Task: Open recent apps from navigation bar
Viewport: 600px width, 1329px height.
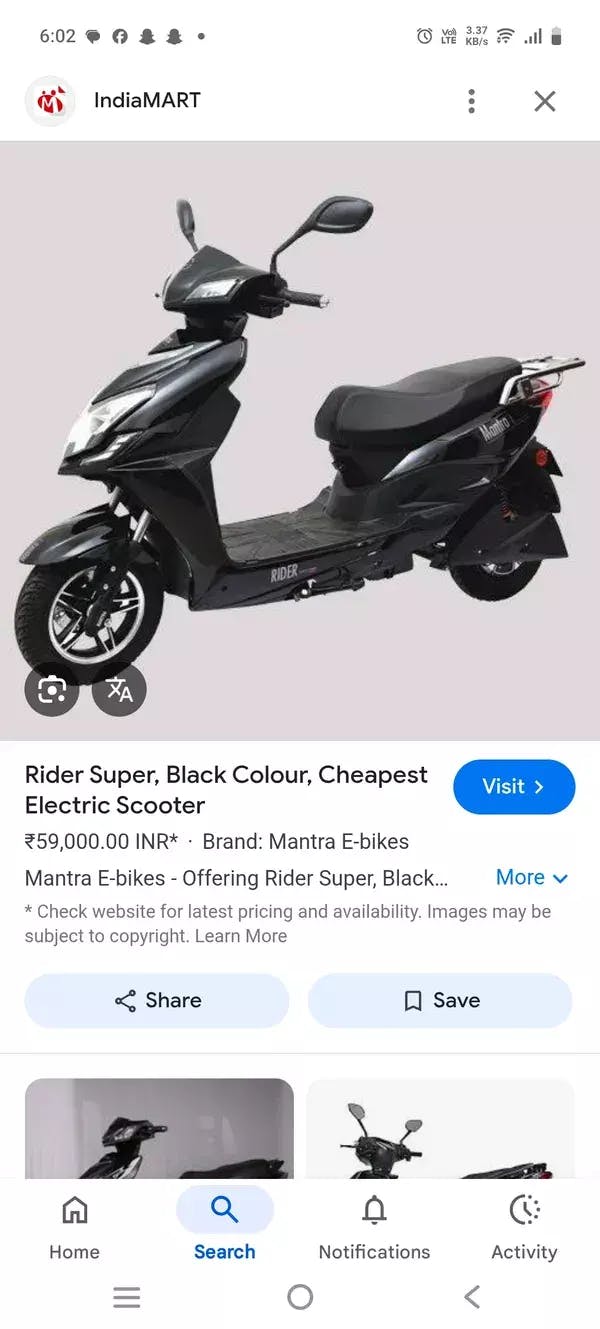Action: point(126,1297)
